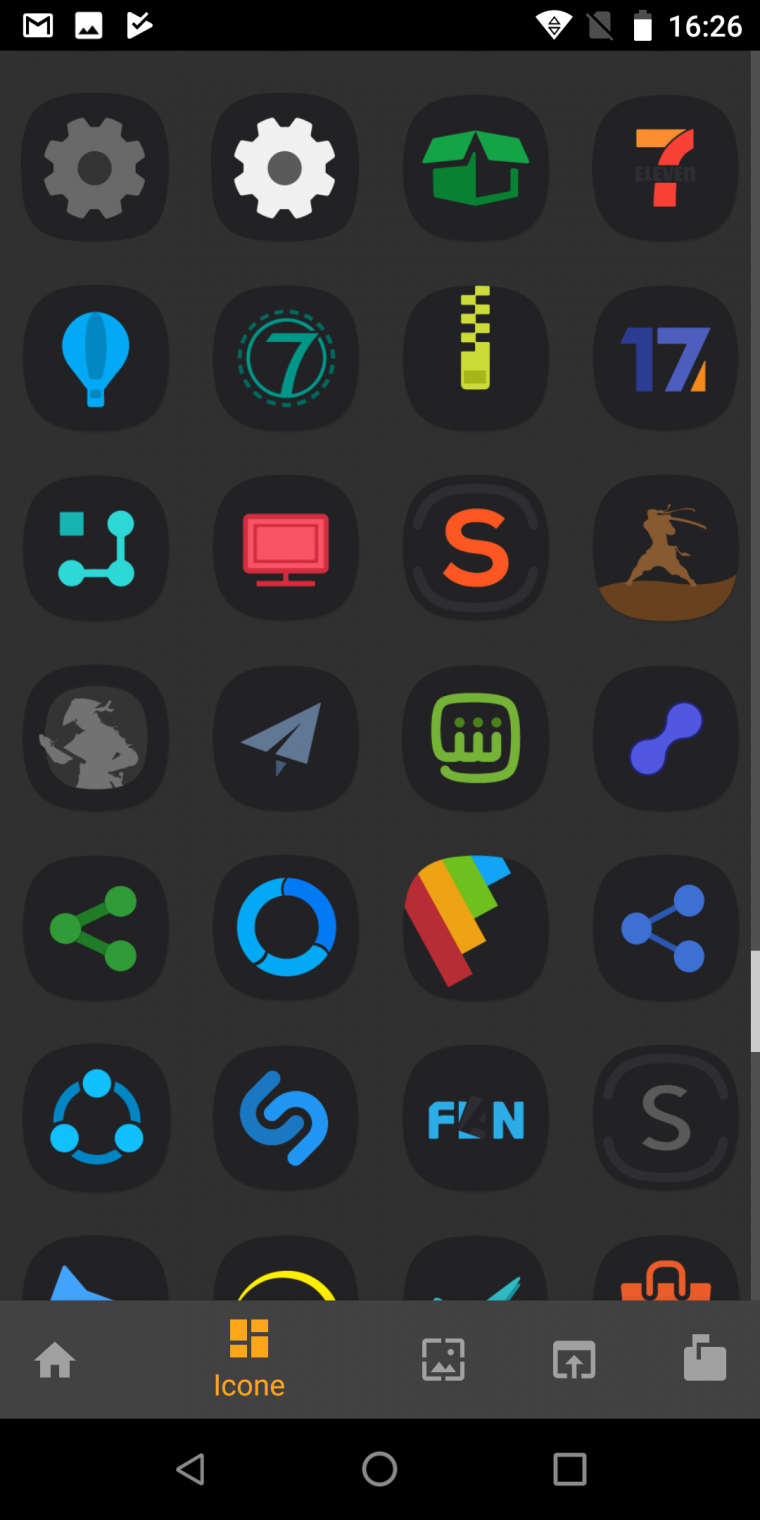
Task: Tap the green open box icon
Action: tap(475, 168)
